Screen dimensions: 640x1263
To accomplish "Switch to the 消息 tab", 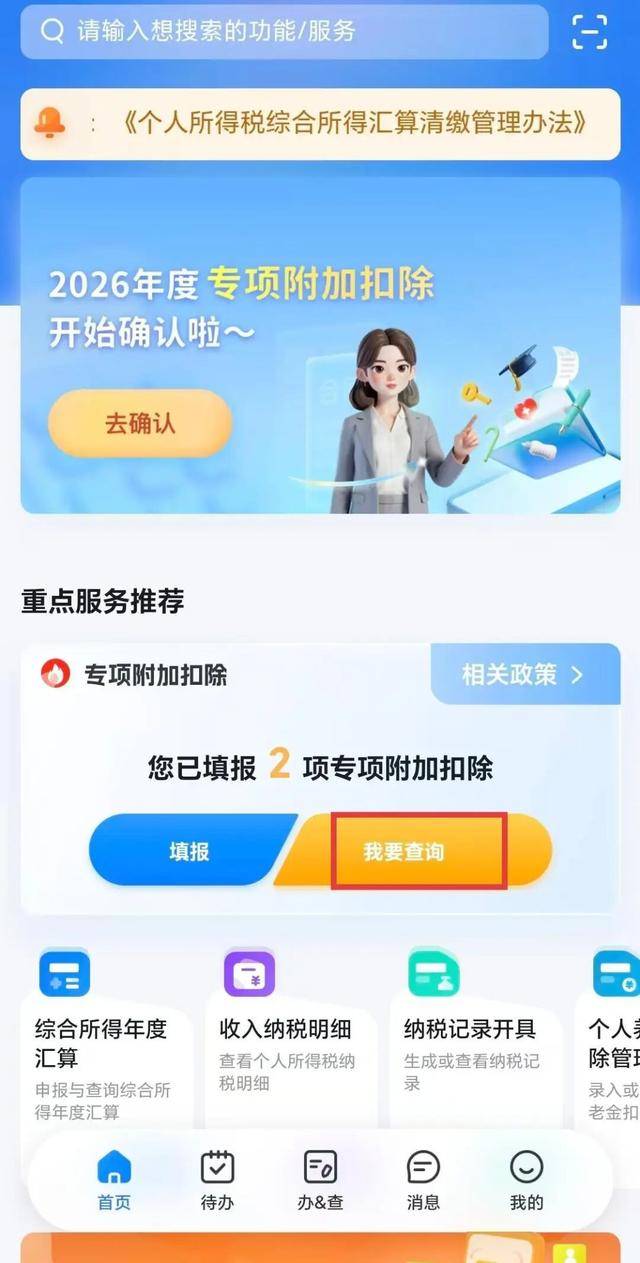I will coord(423,1180).
